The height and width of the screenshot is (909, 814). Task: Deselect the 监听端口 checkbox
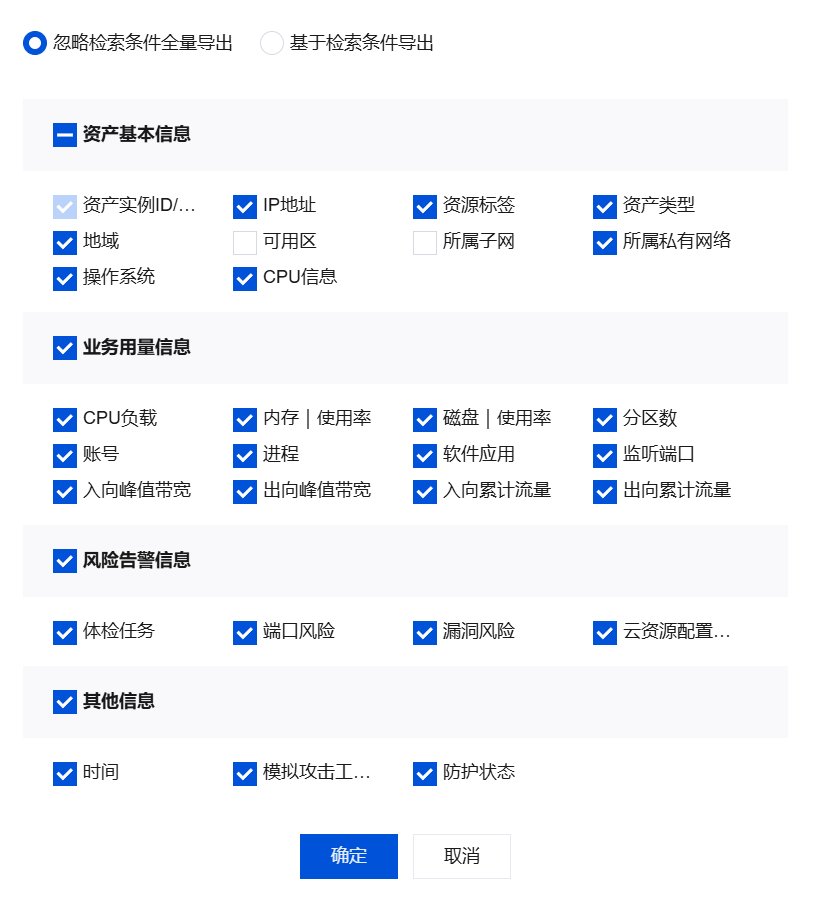pyautogui.click(x=605, y=455)
